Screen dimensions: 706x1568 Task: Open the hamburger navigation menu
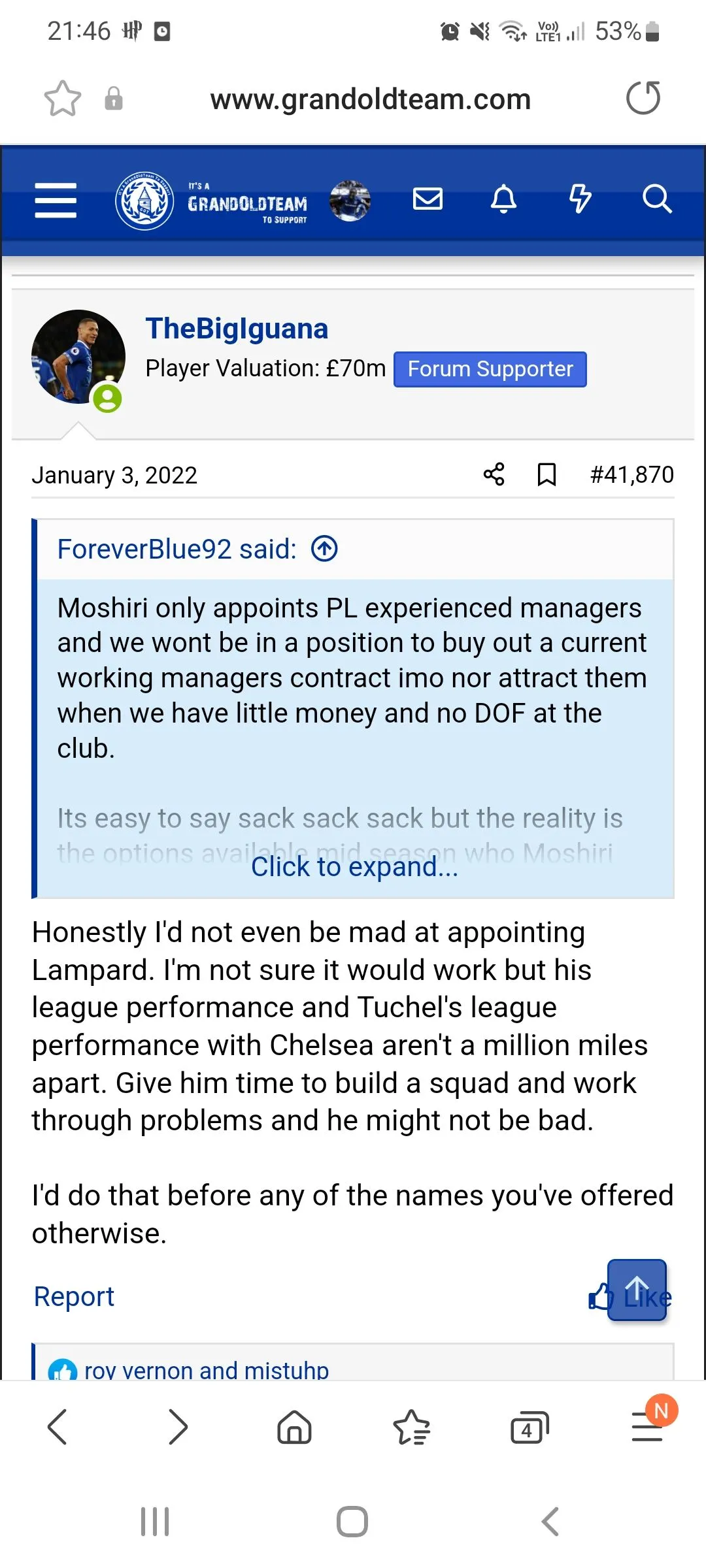click(x=56, y=200)
